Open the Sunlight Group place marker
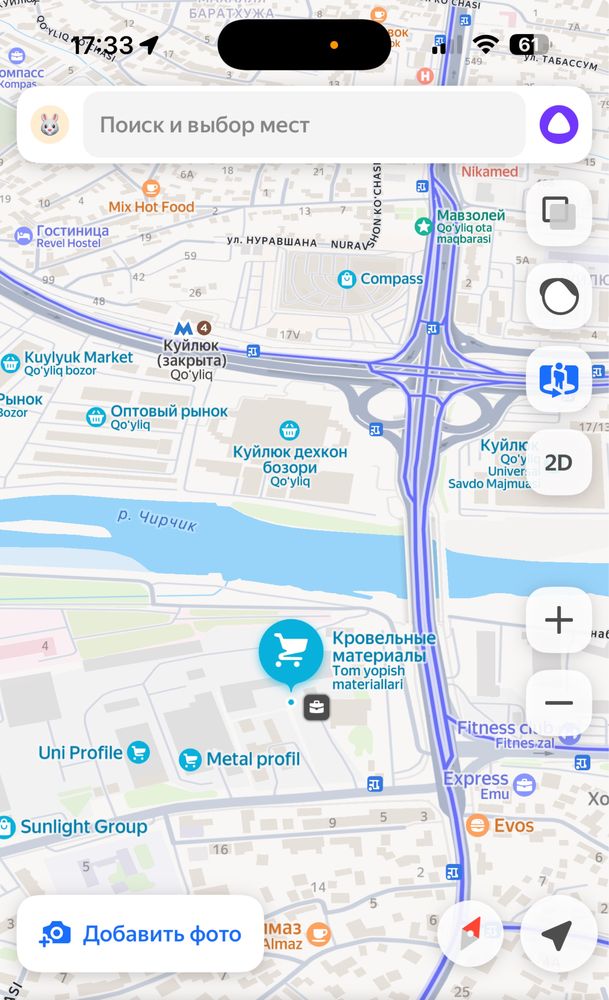This screenshot has height=1000, width=609. [7, 827]
